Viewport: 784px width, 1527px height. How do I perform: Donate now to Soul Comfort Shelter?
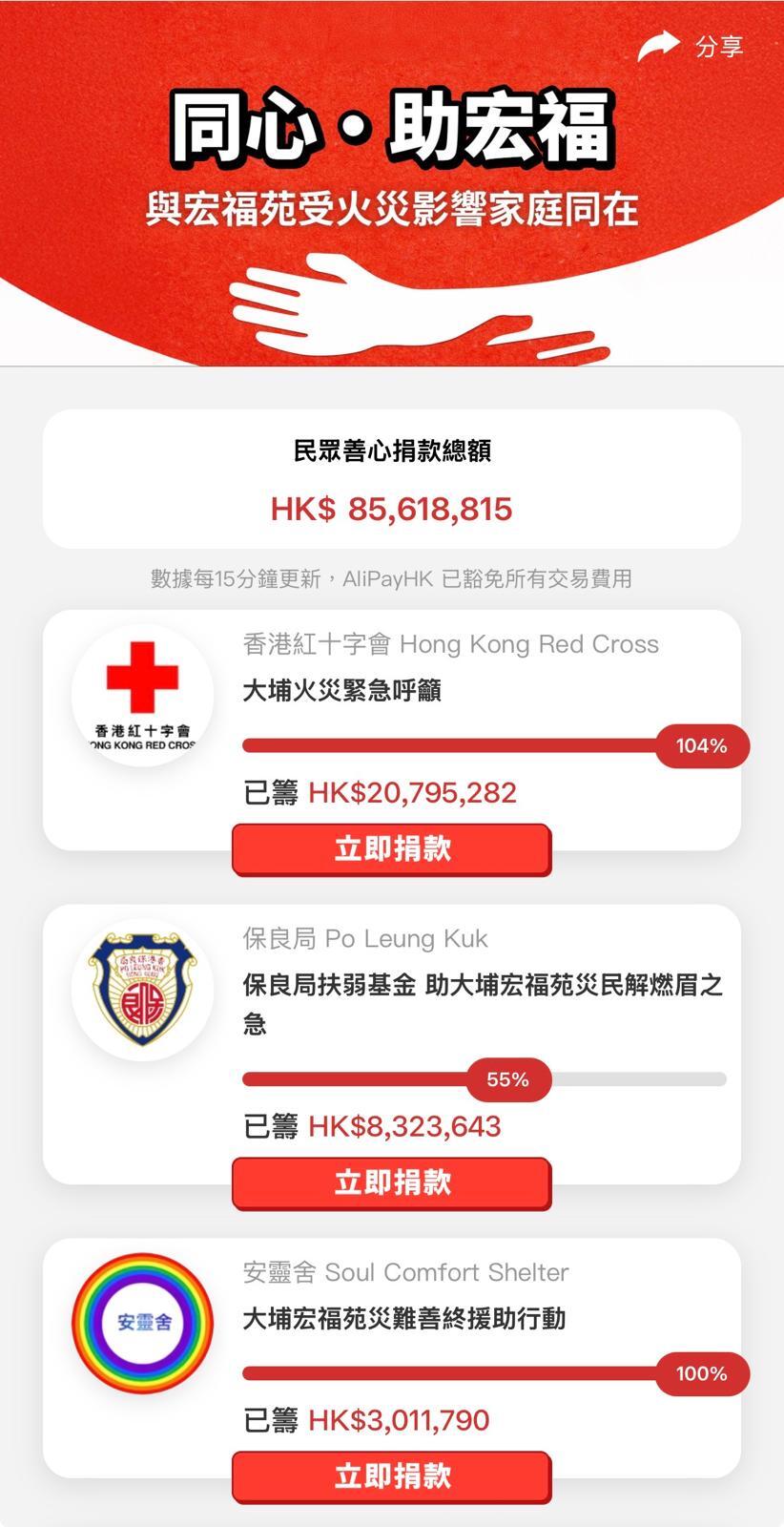point(392,1476)
